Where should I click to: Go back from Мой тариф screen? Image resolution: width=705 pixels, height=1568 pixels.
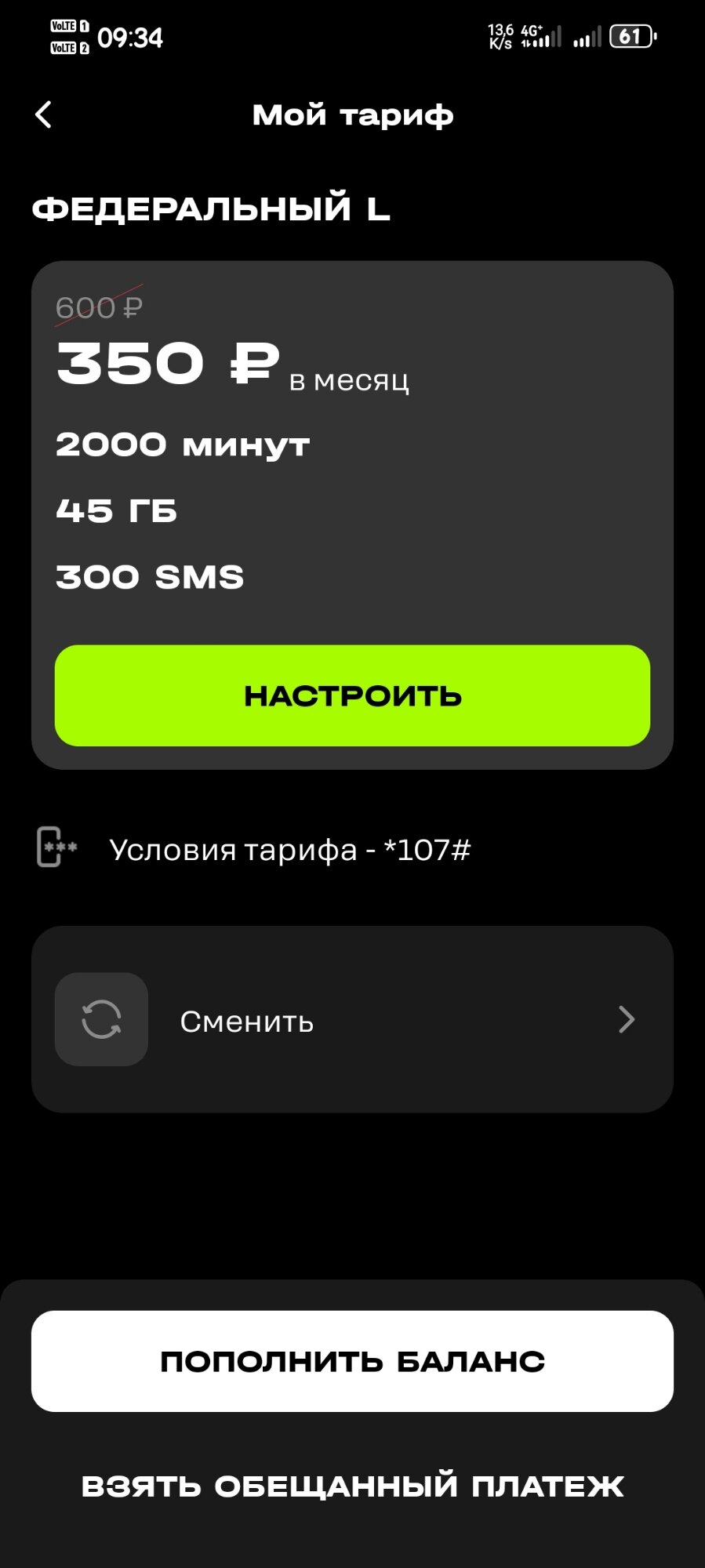(x=44, y=114)
